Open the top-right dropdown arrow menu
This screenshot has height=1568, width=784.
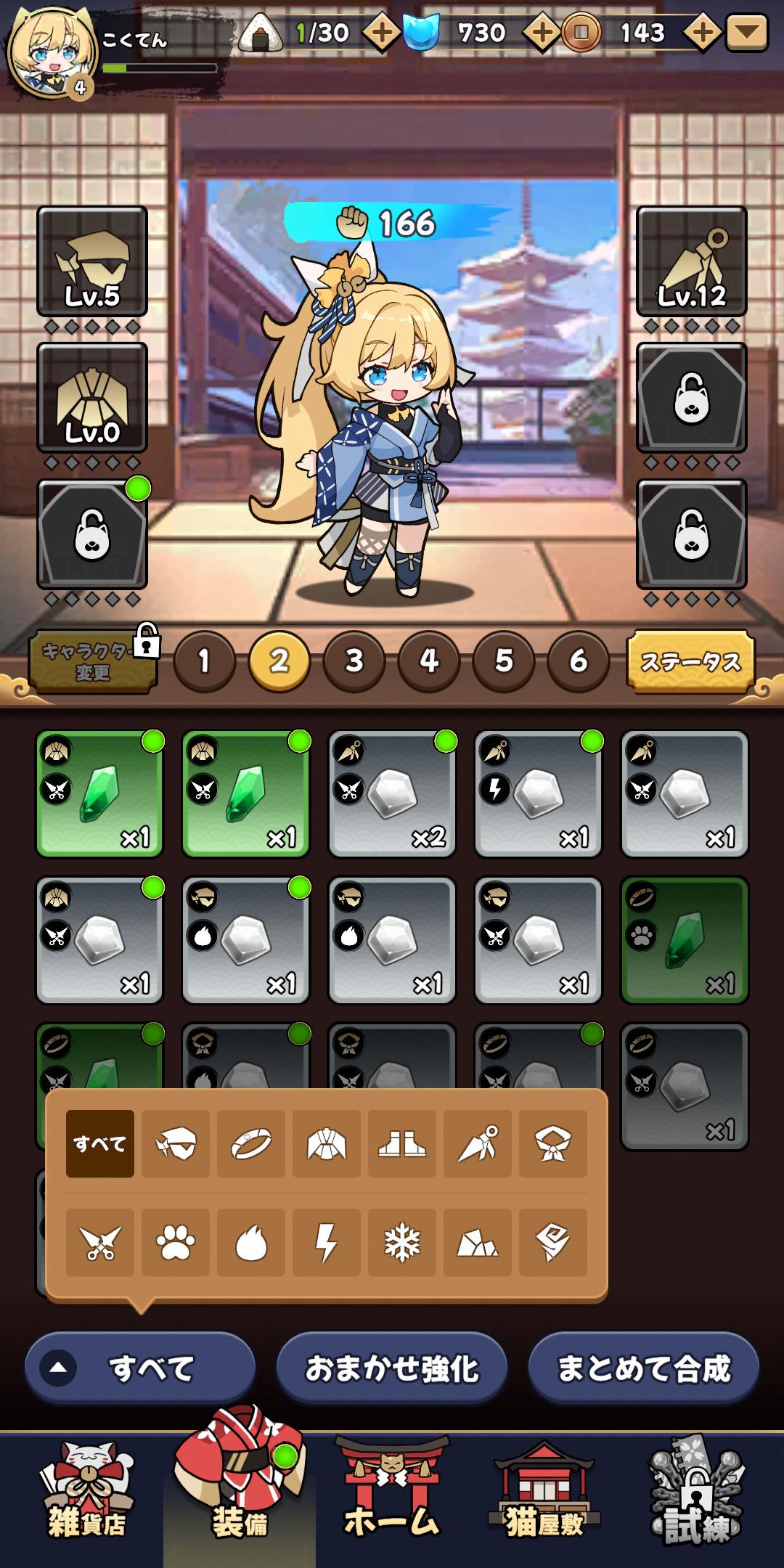(748, 33)
